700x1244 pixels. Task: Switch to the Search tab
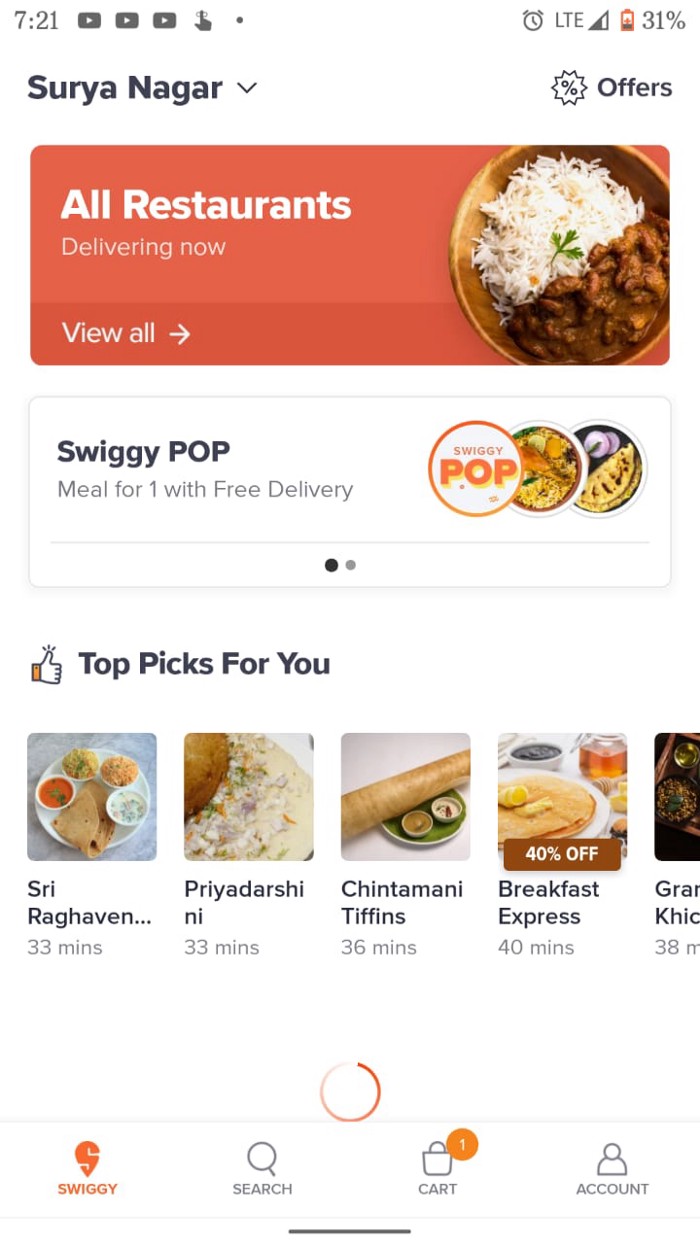click(x=262, y=1168)
